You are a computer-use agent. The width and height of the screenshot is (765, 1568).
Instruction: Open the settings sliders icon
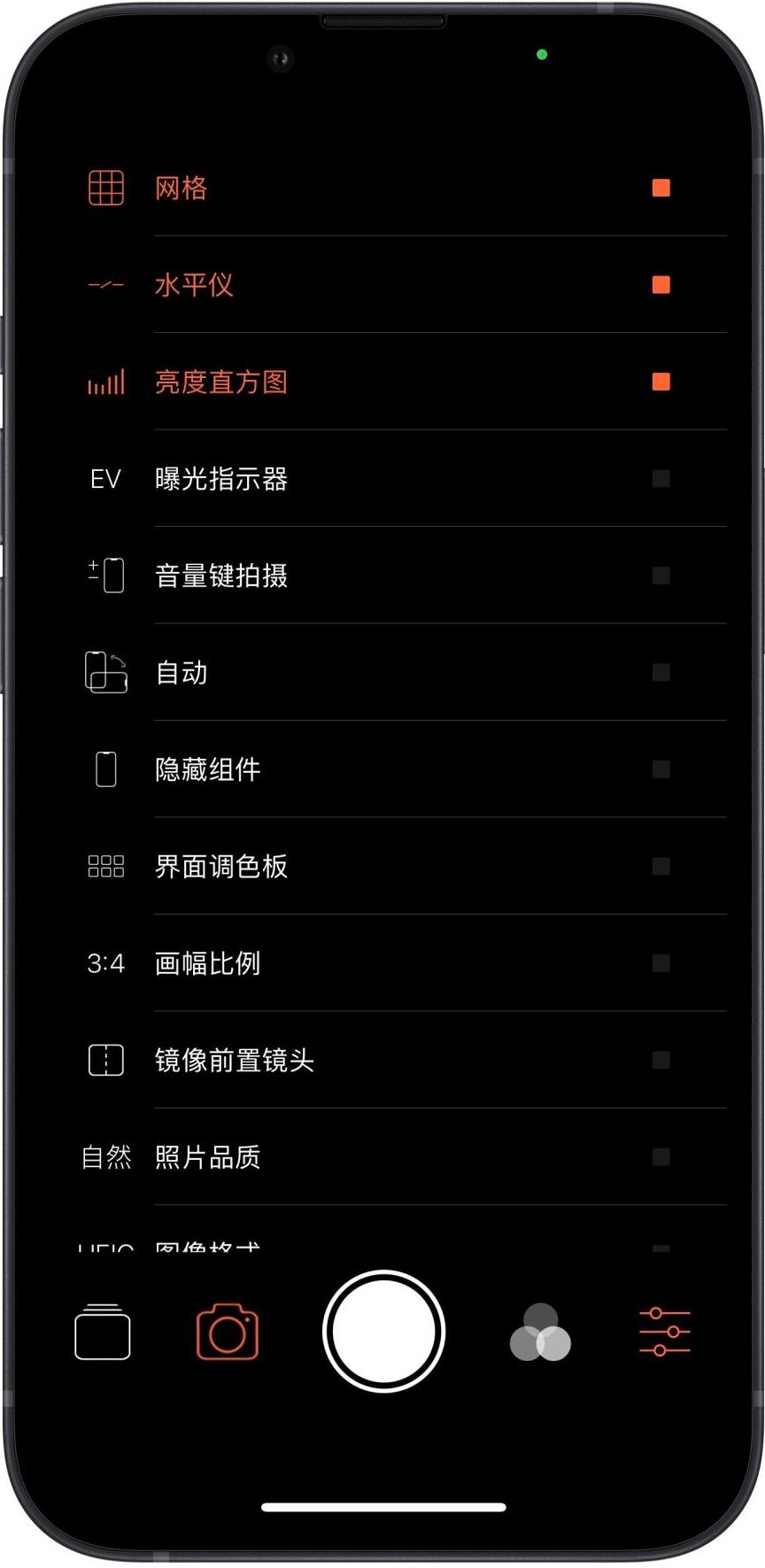[663, 1333]
